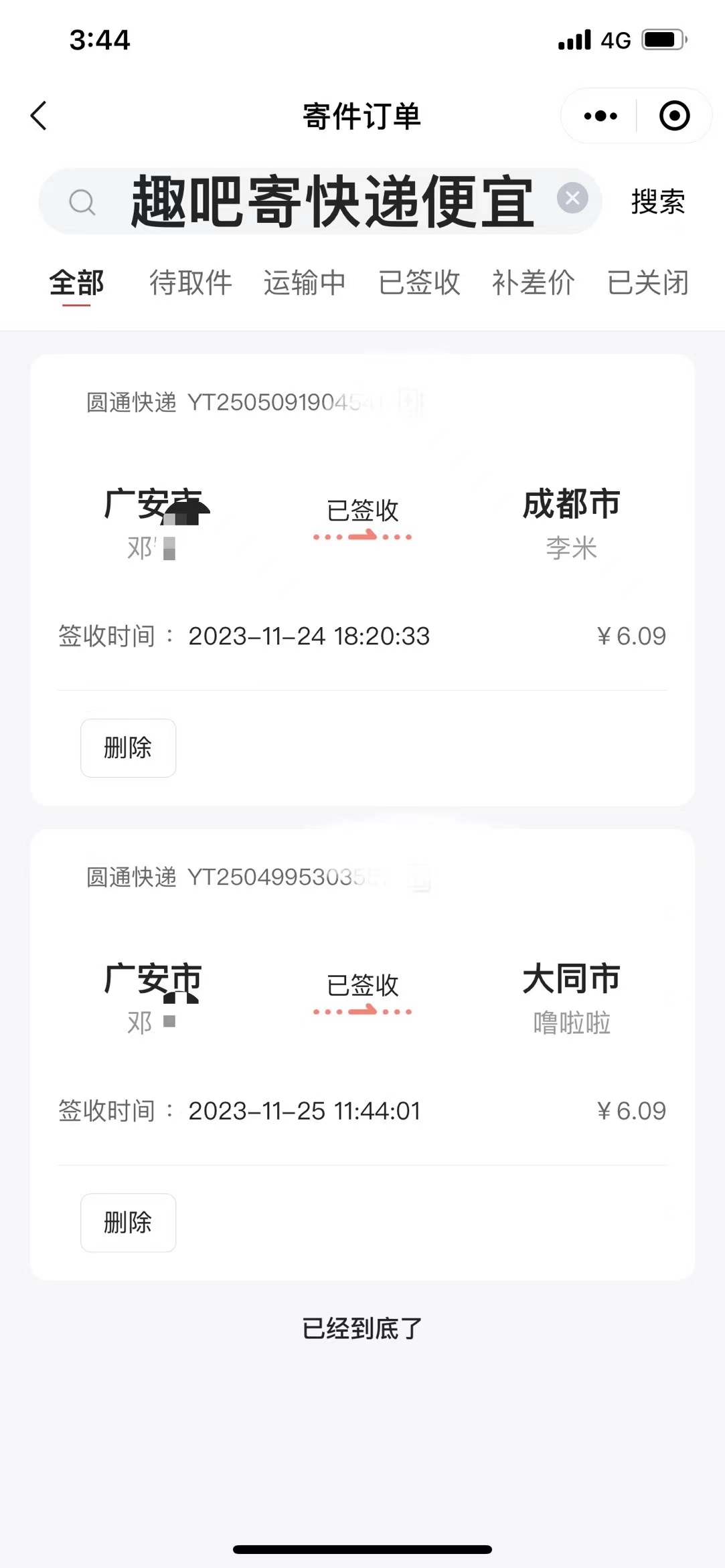Close the mini program with the circle icon
This screenshot has width=725, height=1568.
tap(674, 116)
